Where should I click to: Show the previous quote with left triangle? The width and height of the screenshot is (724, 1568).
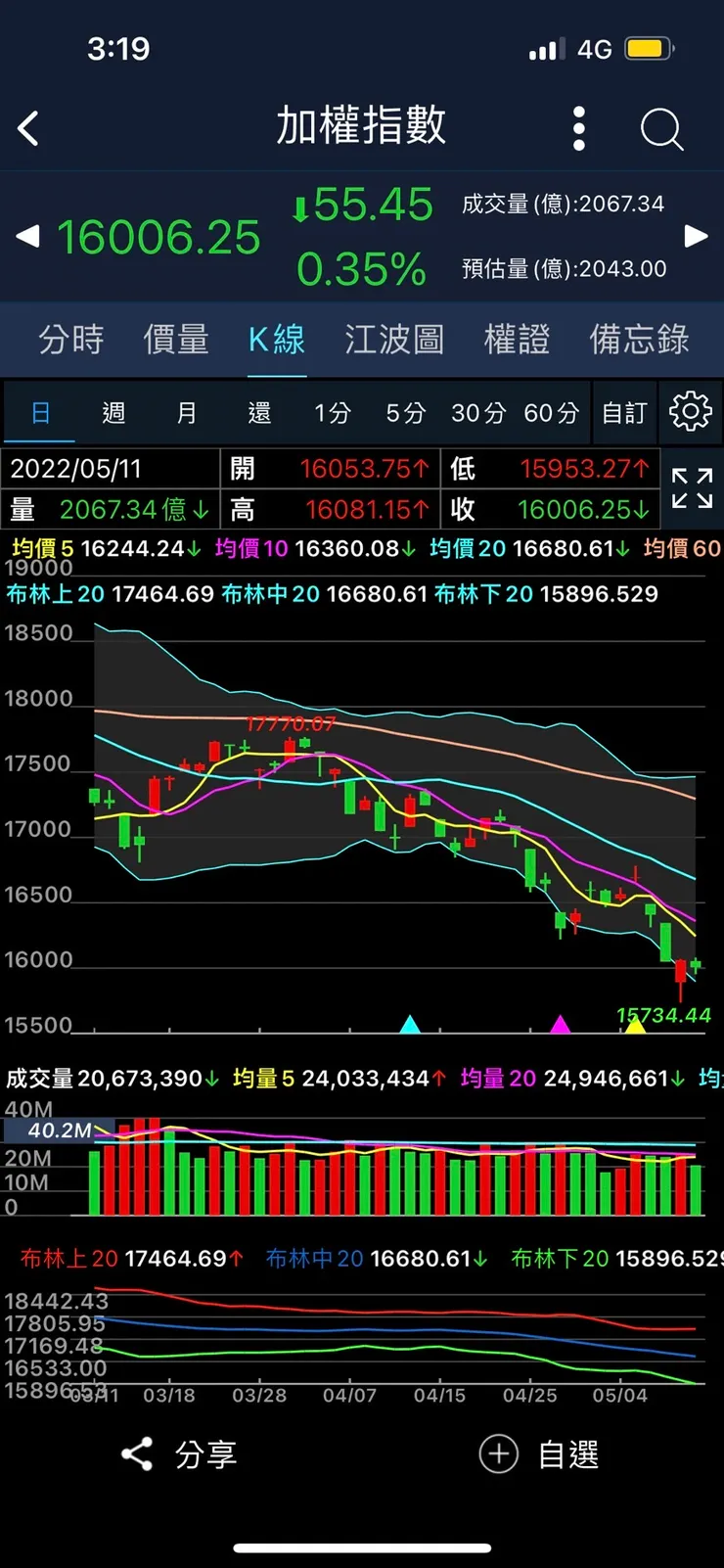pyautogui.click(x=27, y=236)
